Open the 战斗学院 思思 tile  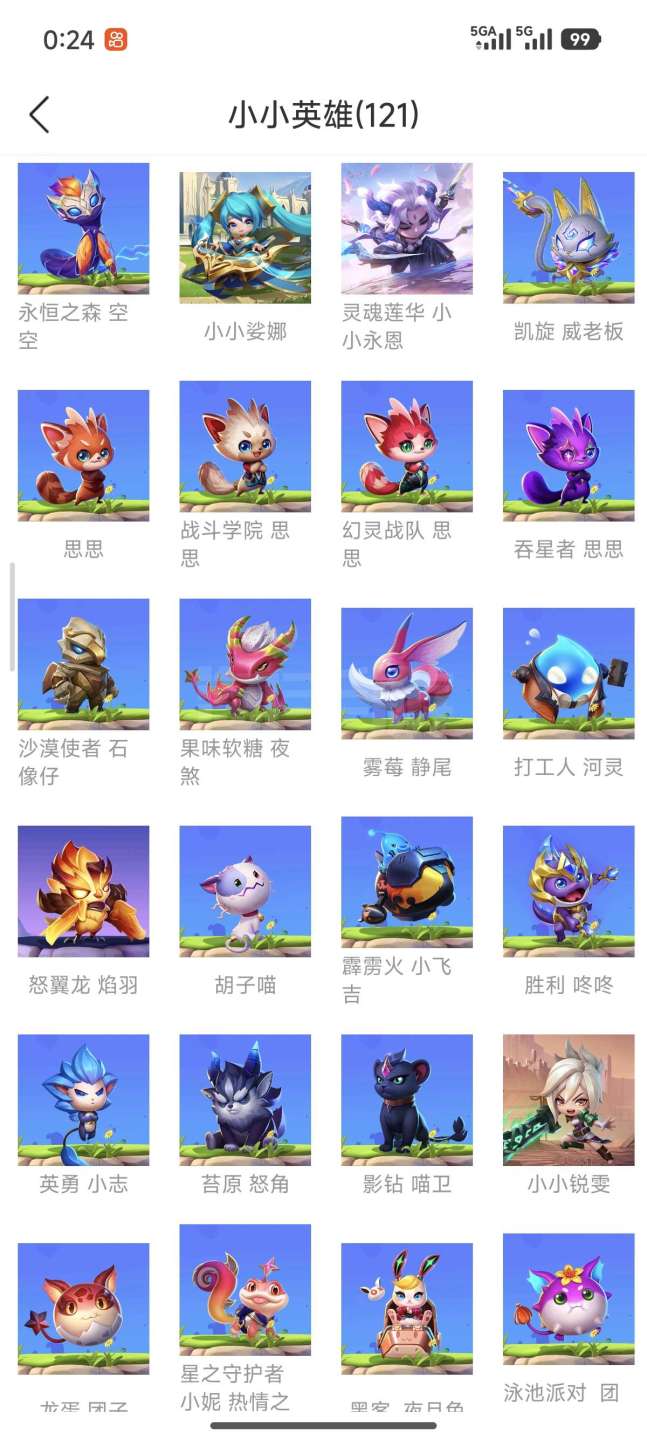pyautogui.click(x=245, y=446)
